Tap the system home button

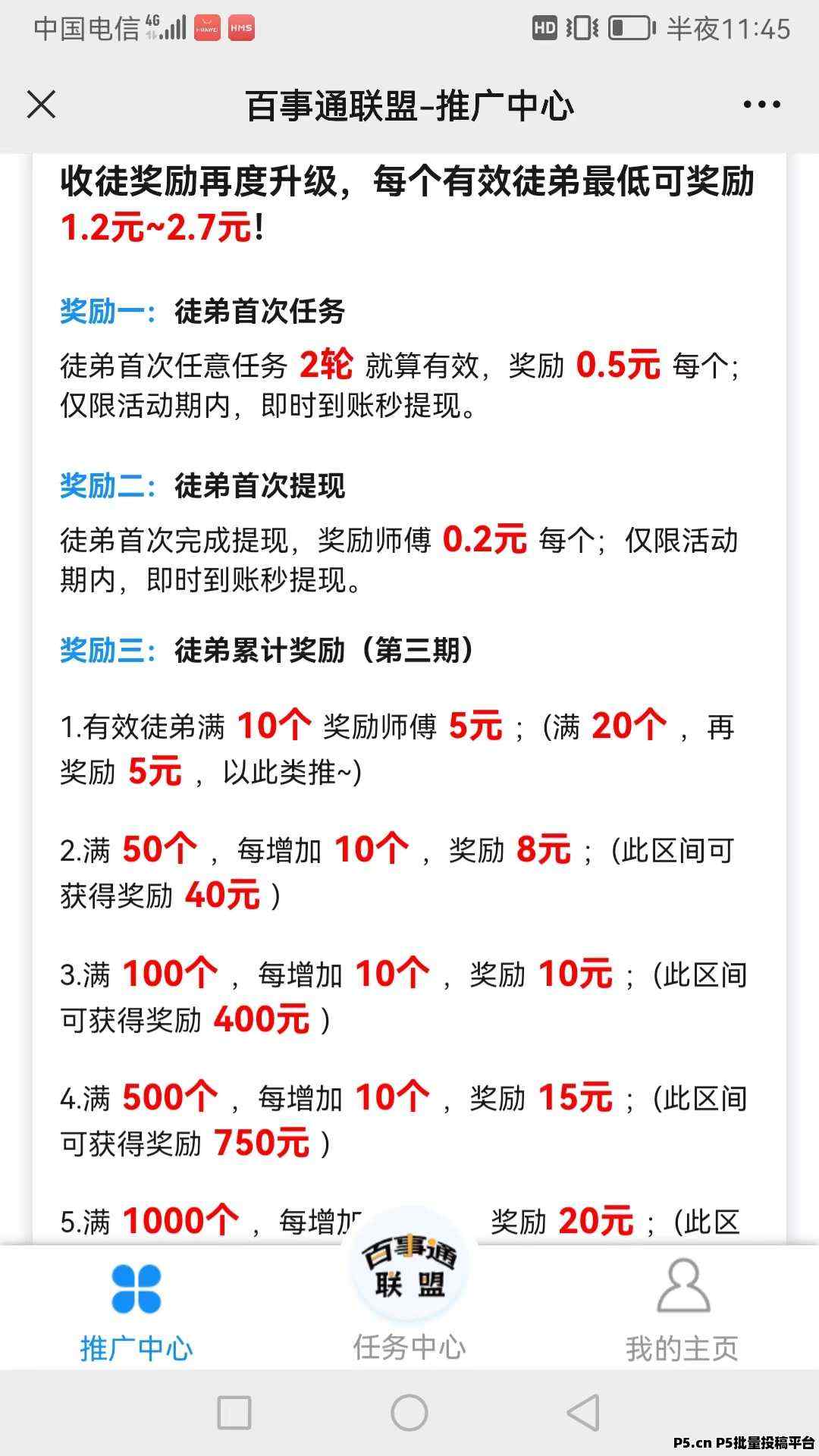click(x=409, y=1413)
